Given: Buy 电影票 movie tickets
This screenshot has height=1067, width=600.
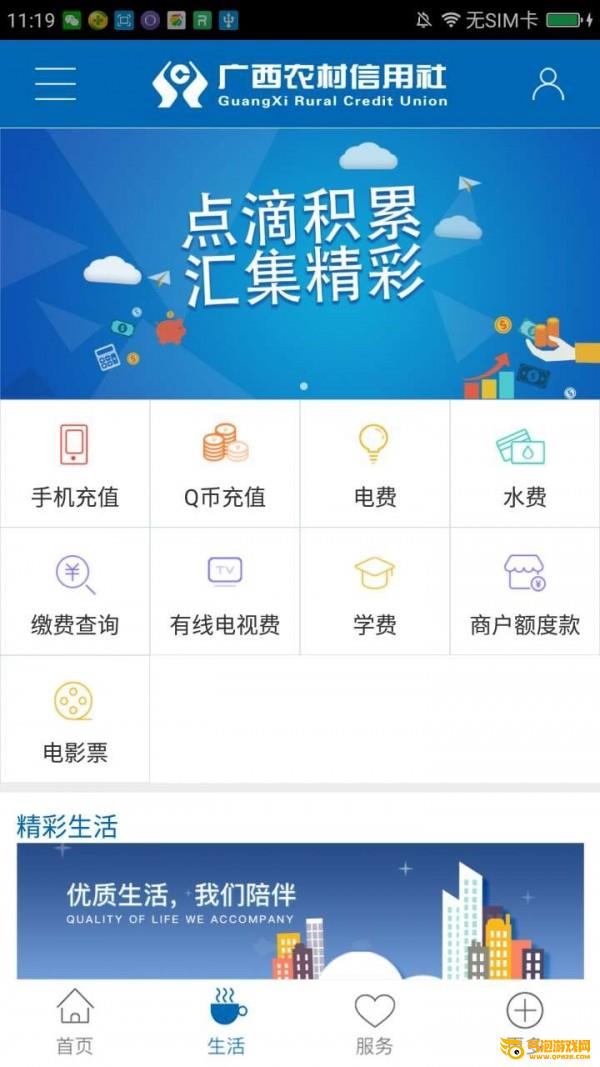Looking at the screenshot, I should [75, 719].
